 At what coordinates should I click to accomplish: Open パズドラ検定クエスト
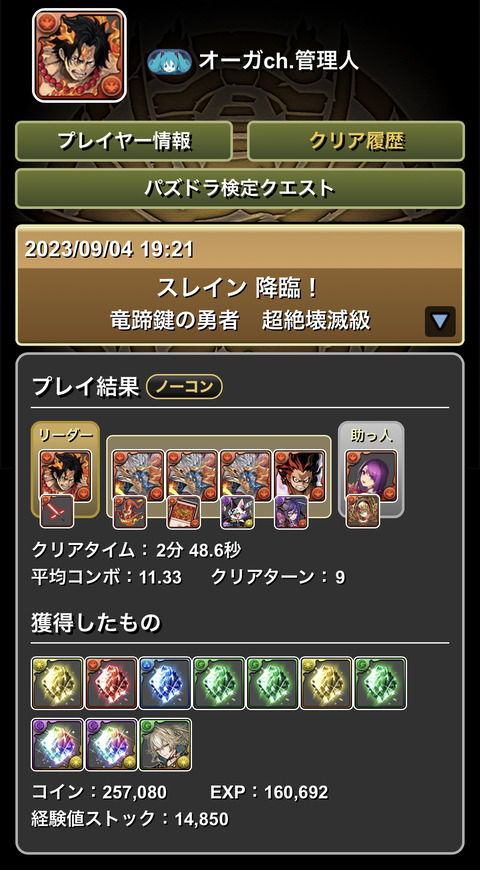(240, 189)
